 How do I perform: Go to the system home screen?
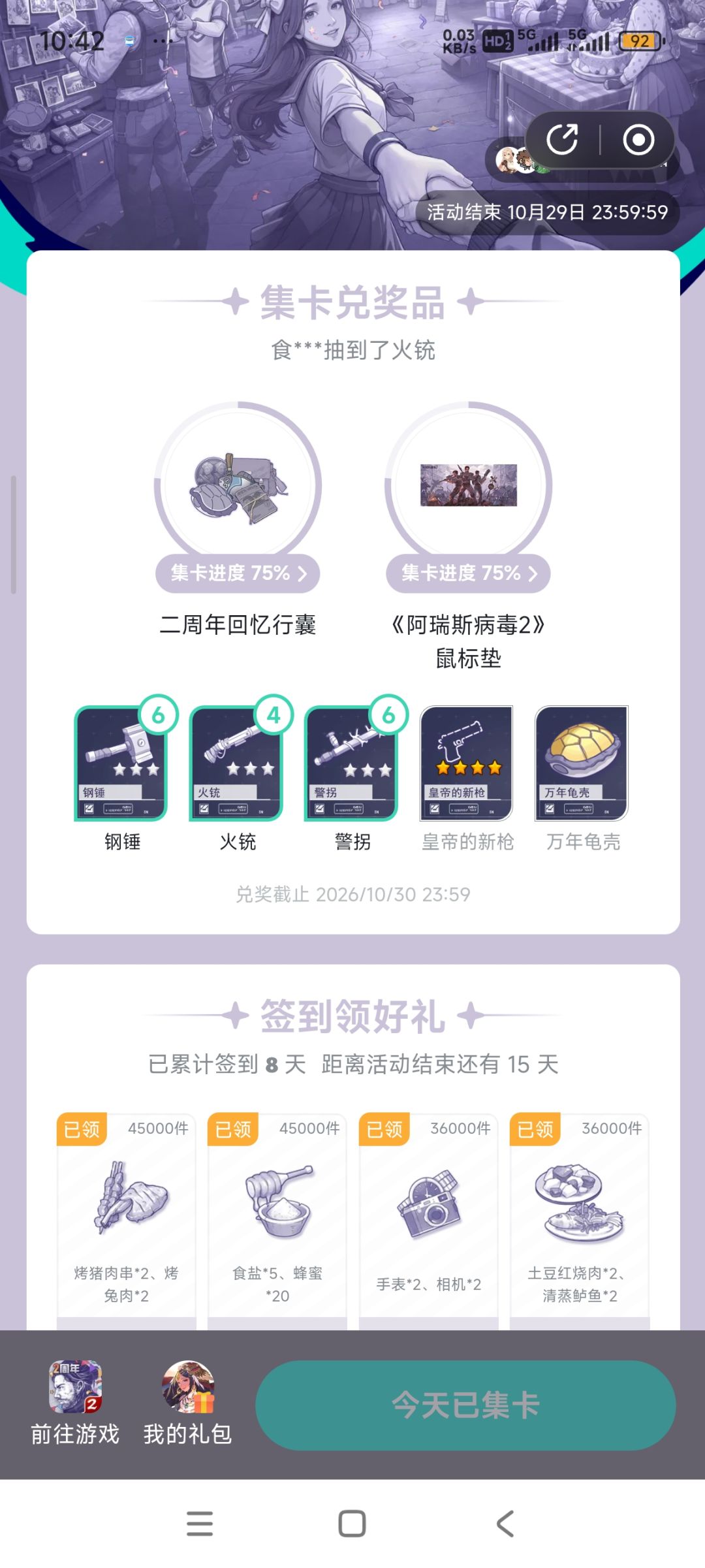[x=352, y=1524]
